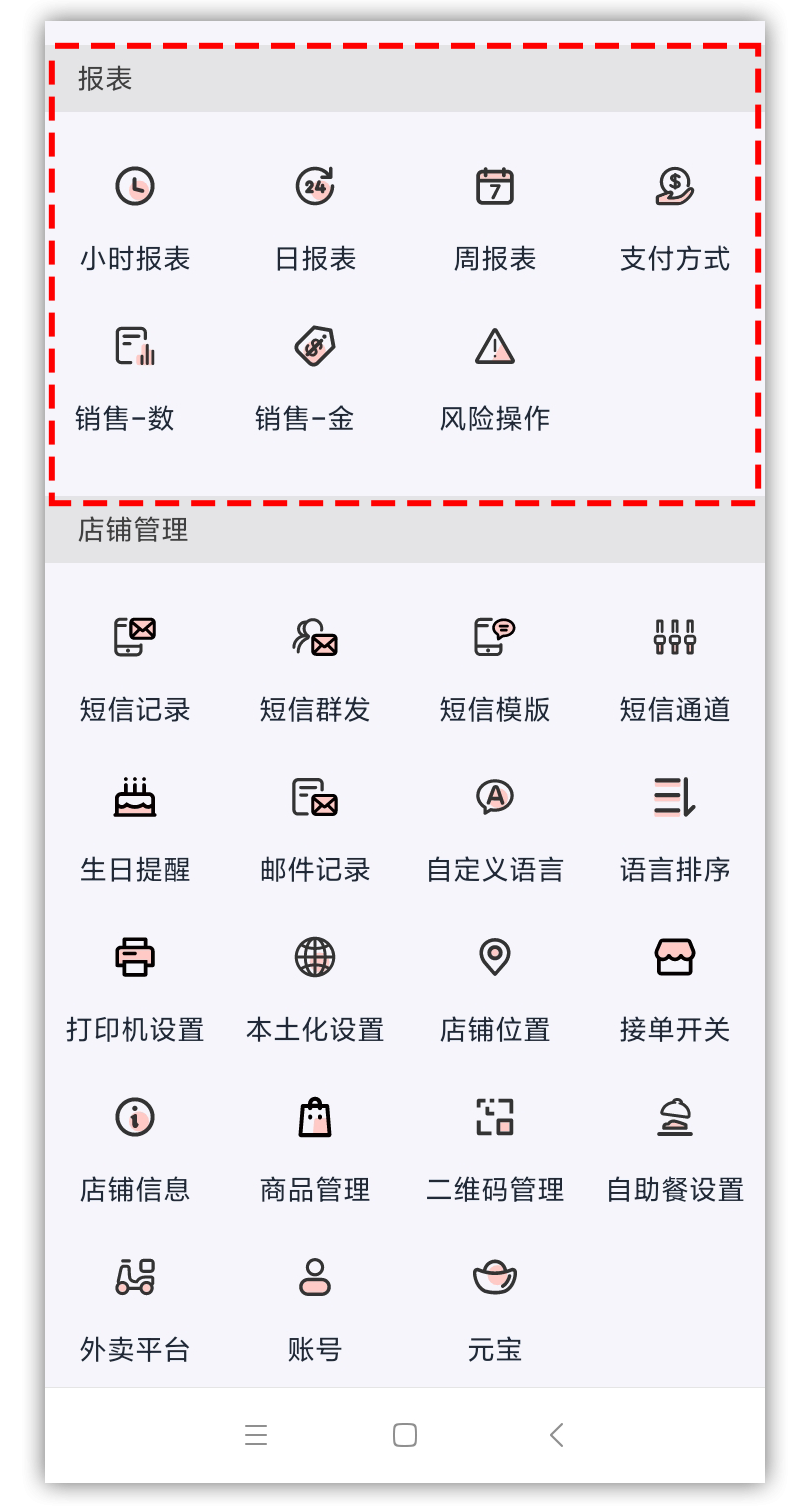This screenshot has height=1508, width=791.
Task: Select 店铺位置 store location
Action: pos(495,990)
